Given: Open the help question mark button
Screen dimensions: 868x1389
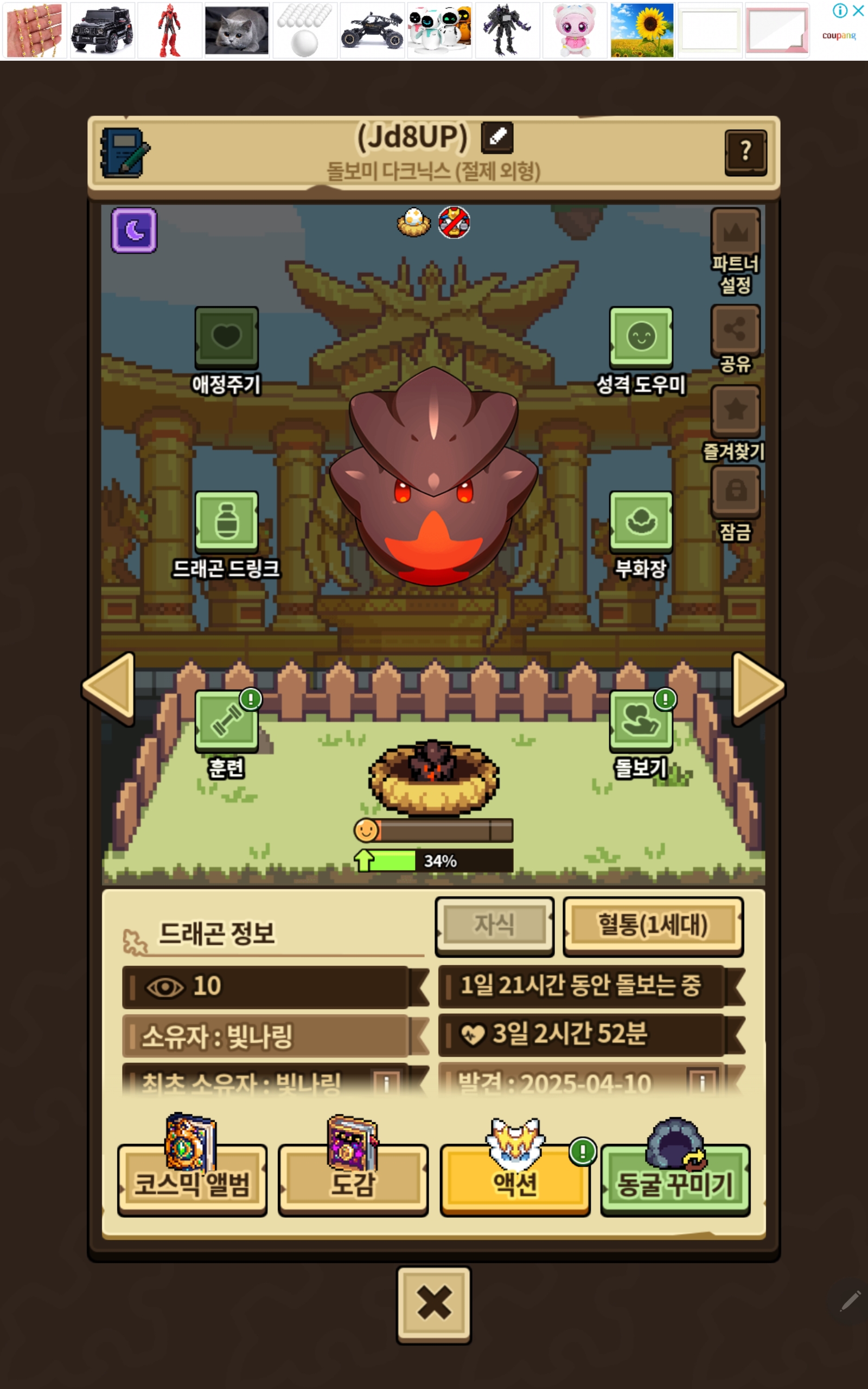Looking at the screenshot, I should tap(745, 152).
